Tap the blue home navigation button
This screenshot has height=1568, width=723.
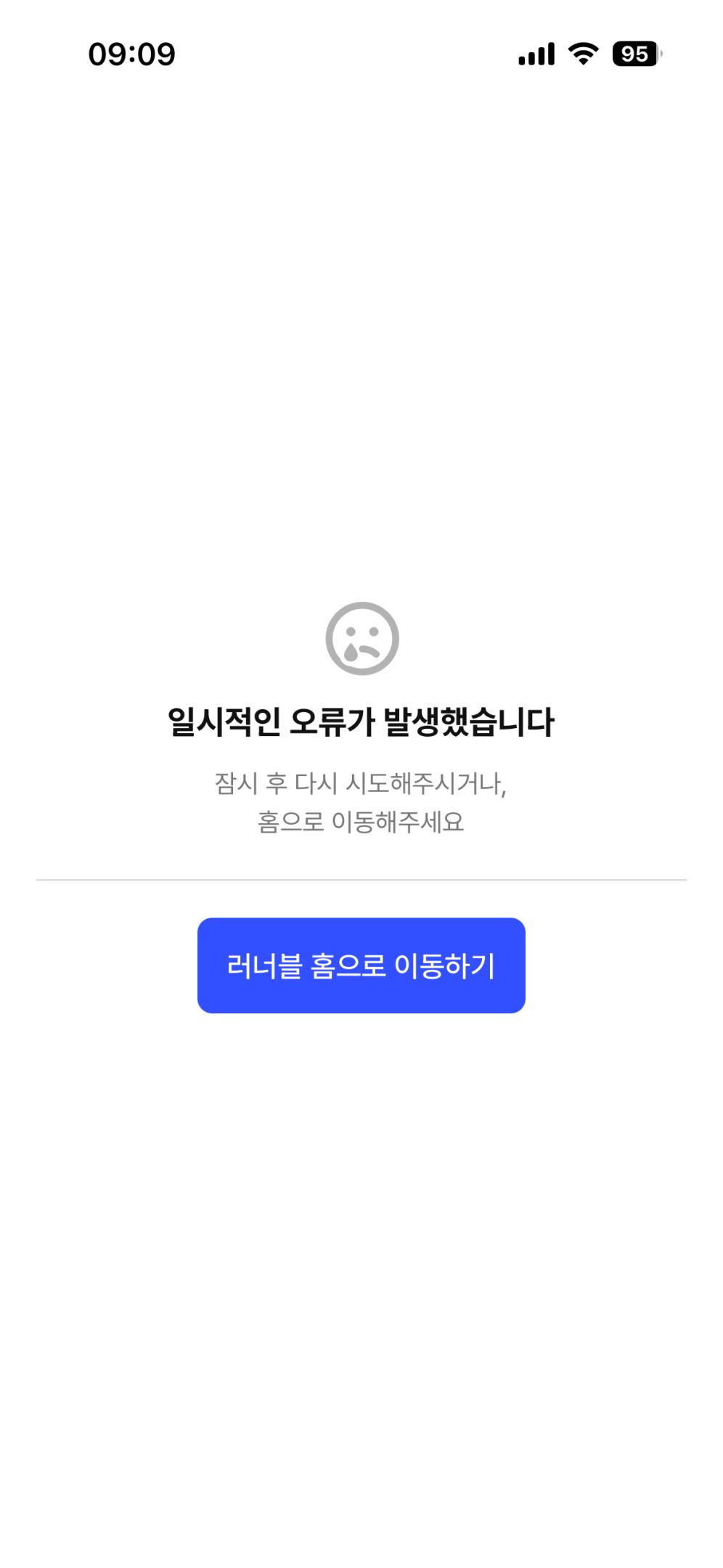(361, 965)
